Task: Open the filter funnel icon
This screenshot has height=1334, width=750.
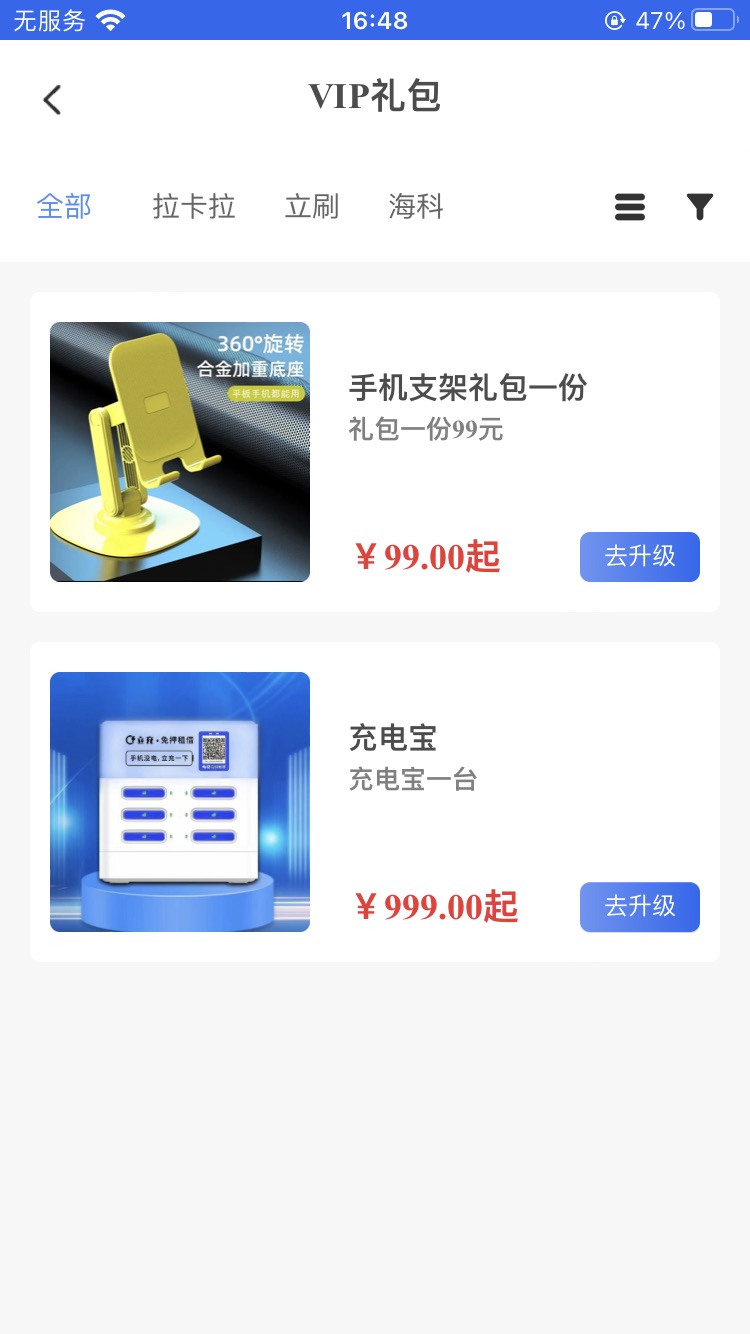Action: 699,207
